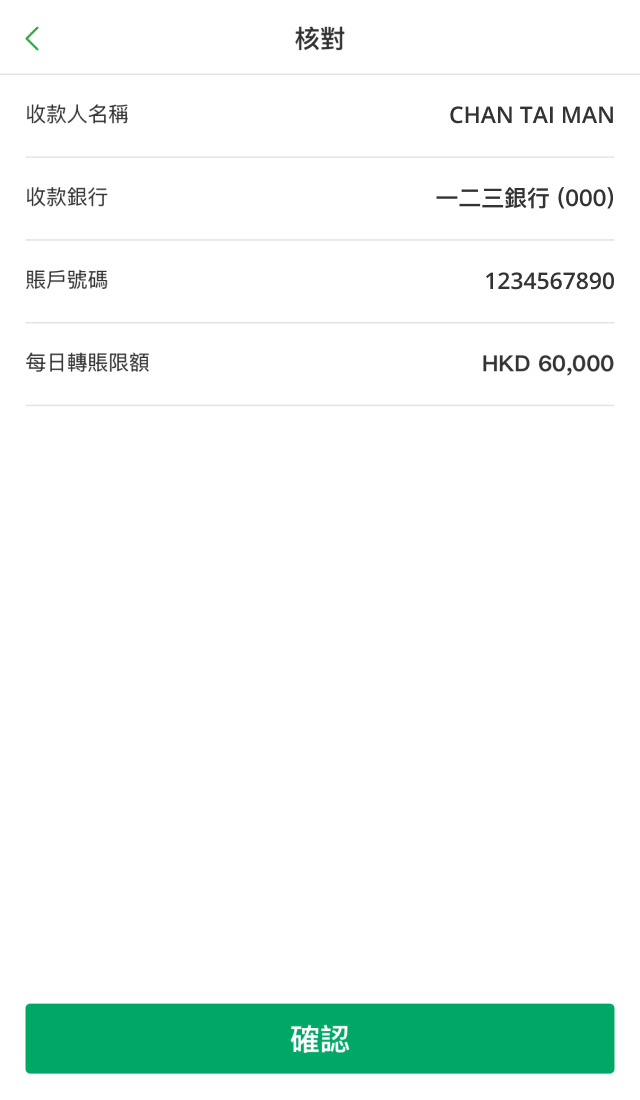Go back using the green arrow

tap(33, 39)
